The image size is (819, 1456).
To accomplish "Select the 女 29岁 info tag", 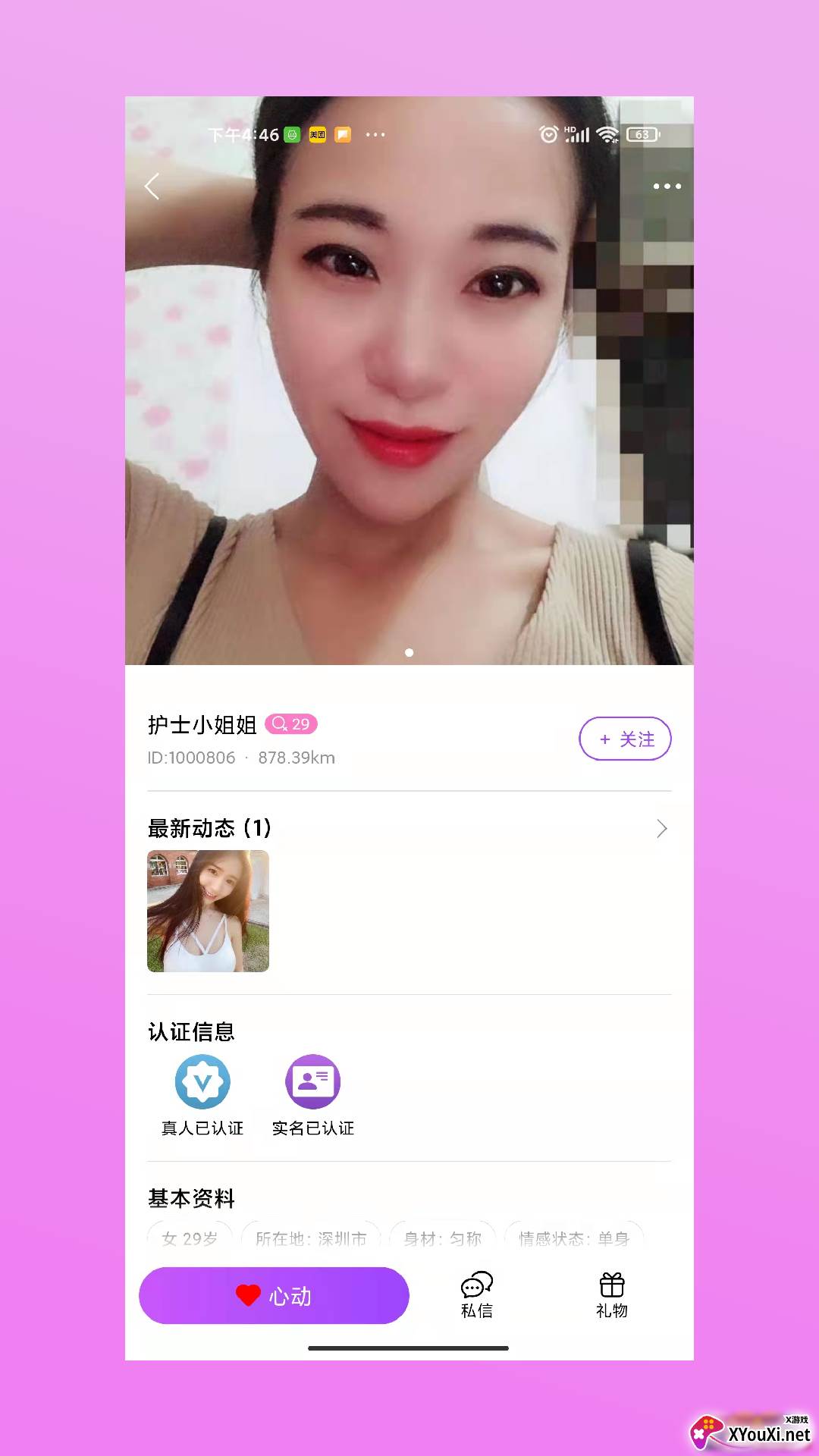I will pos(190,1238).
